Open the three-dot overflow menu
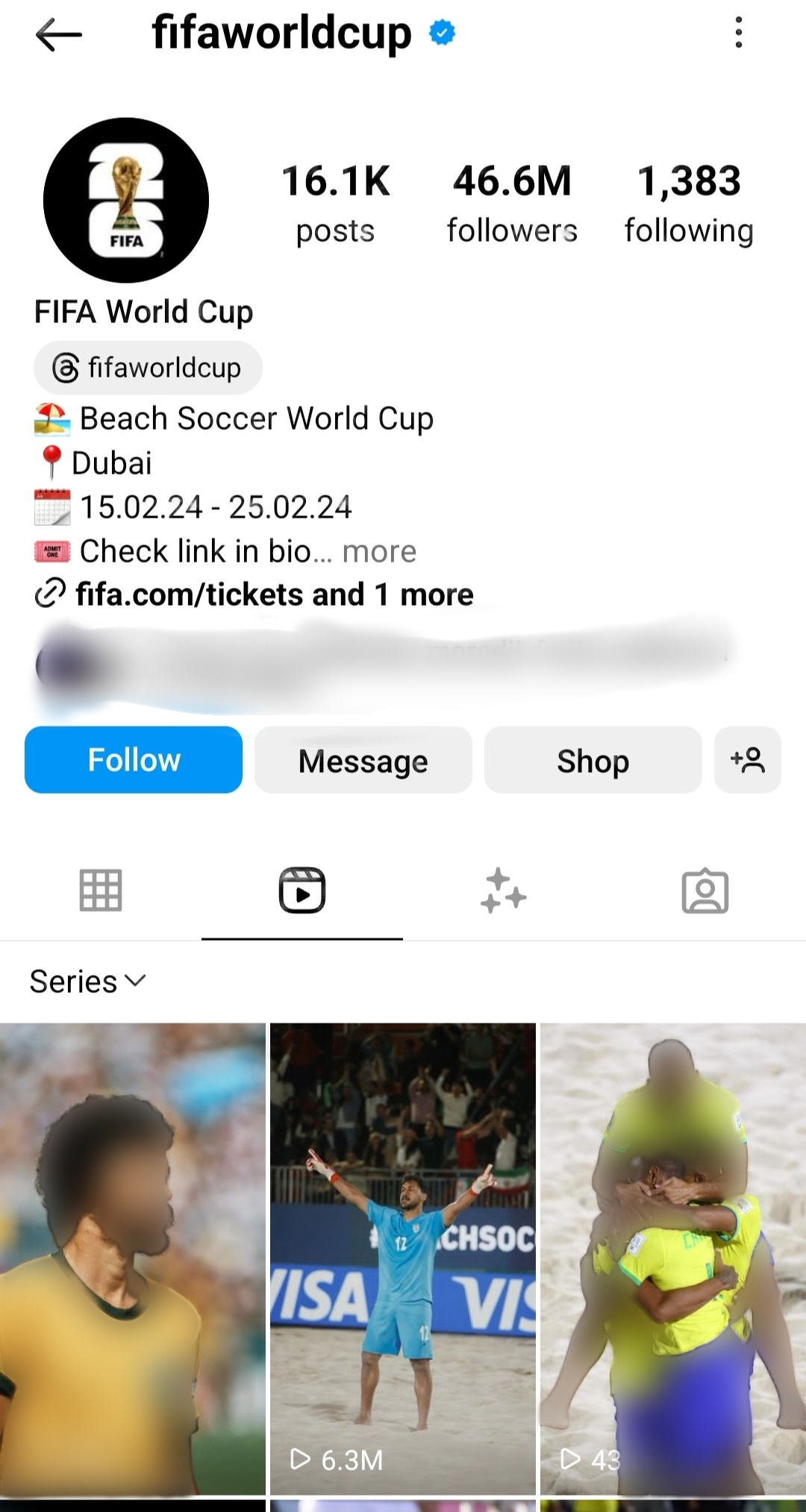This screenshot has width=806, height=1512. pos(738,33)
